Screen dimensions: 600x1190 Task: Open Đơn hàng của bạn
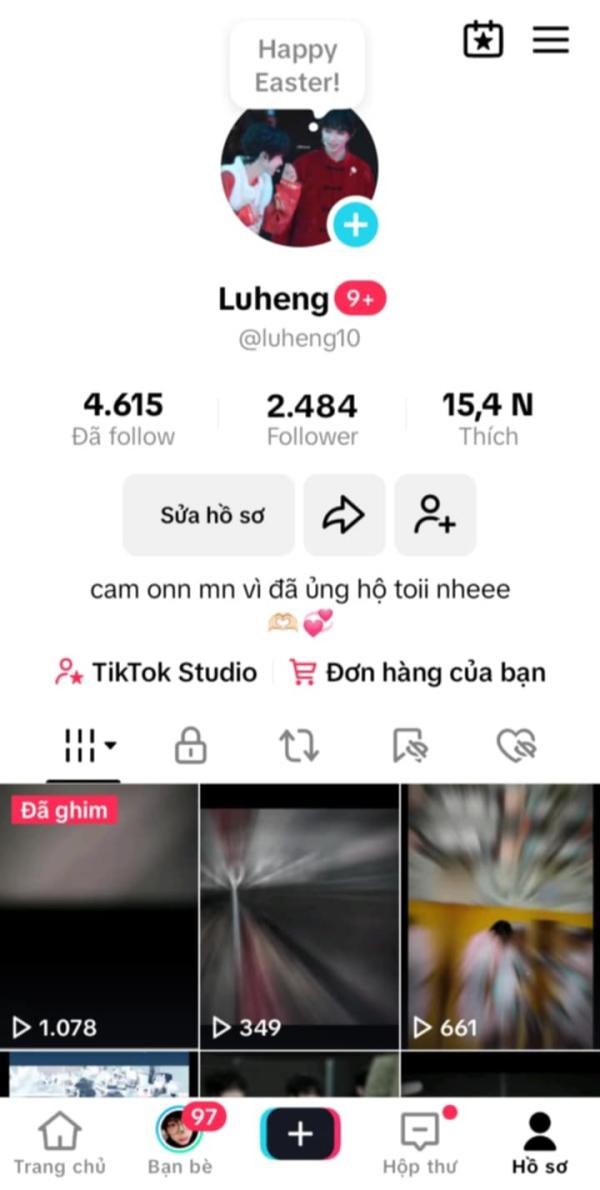coord(417,672)
